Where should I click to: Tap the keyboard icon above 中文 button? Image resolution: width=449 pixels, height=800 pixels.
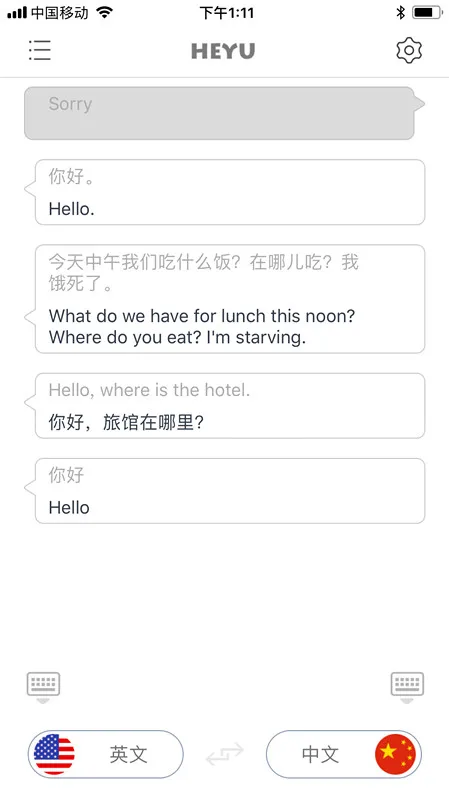click(407, 687)
